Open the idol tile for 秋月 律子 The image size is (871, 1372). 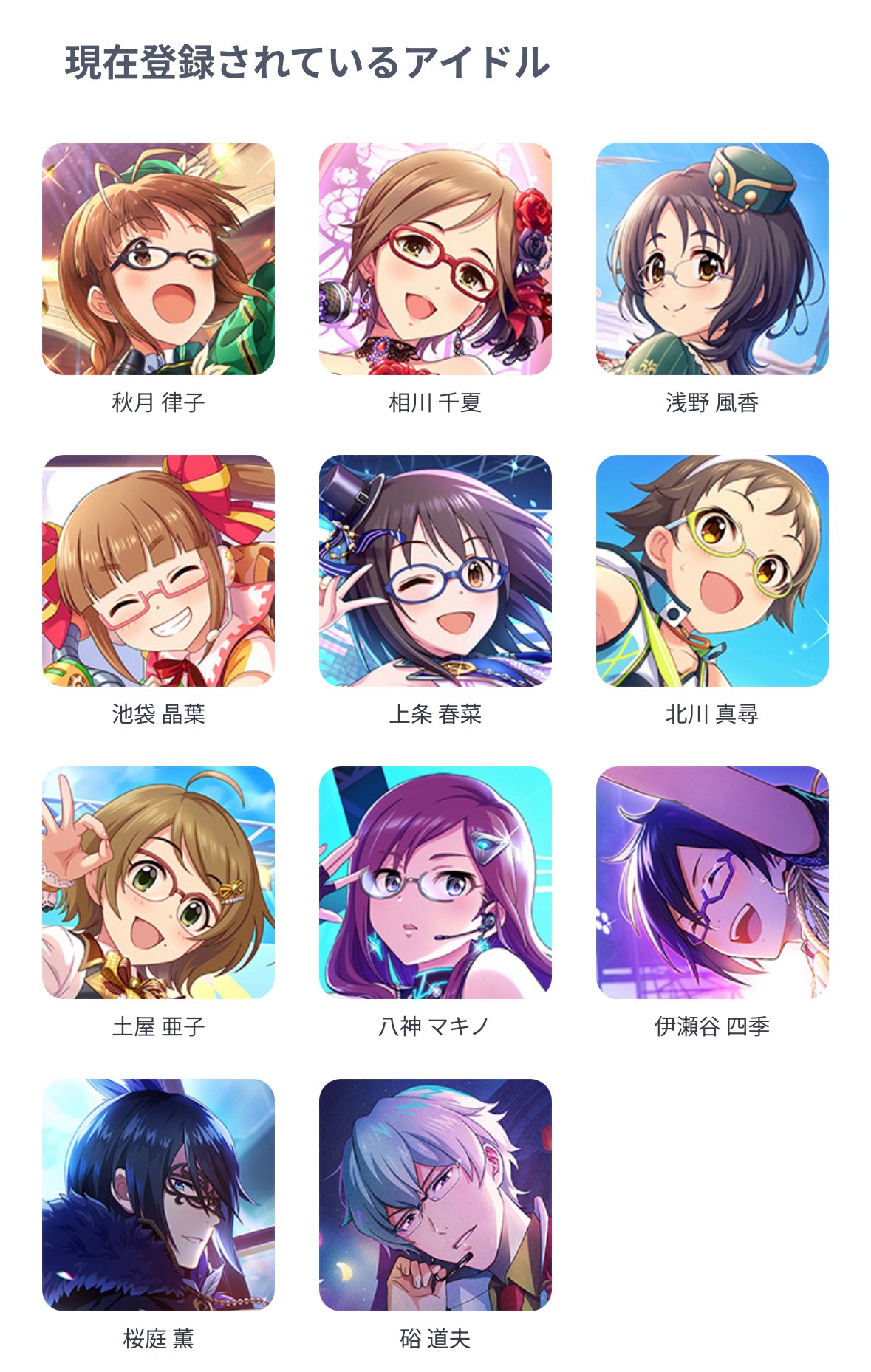158,258
